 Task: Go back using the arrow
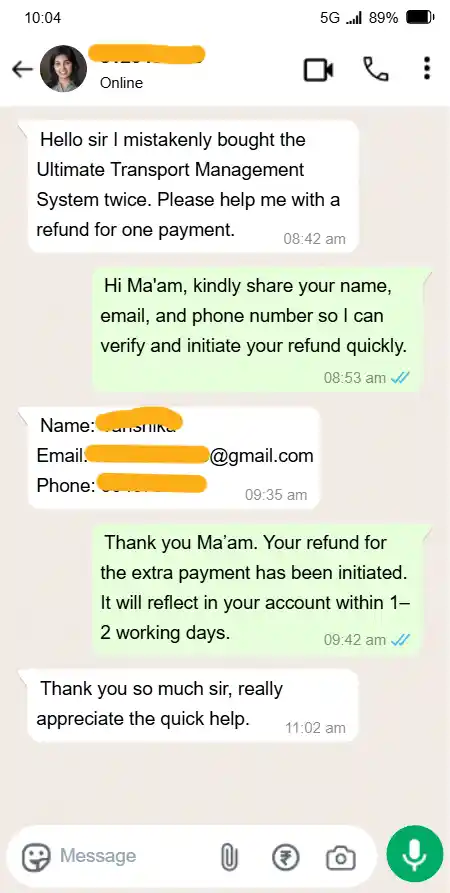tap(22, 69)
